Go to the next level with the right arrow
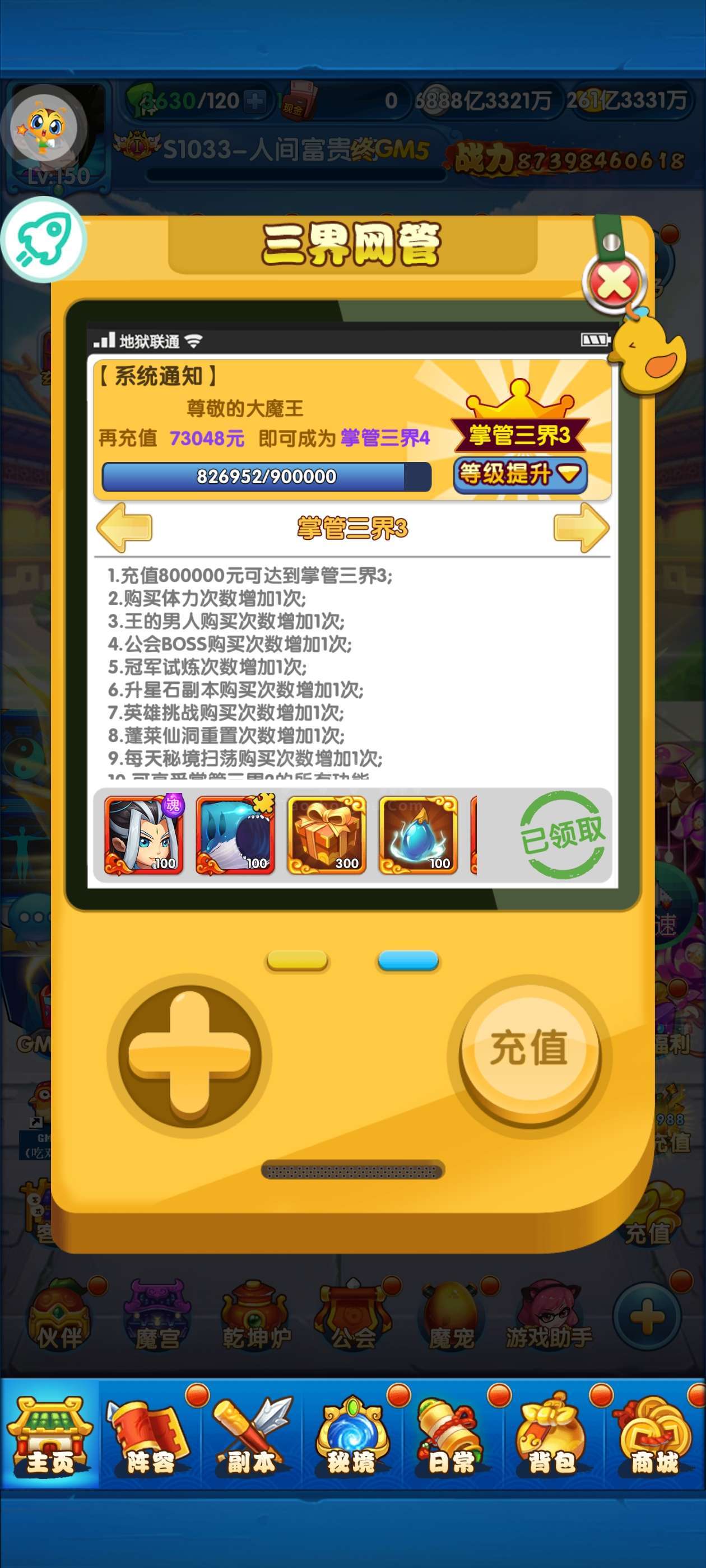This screenshot has height=1568, width=706. 580,527
